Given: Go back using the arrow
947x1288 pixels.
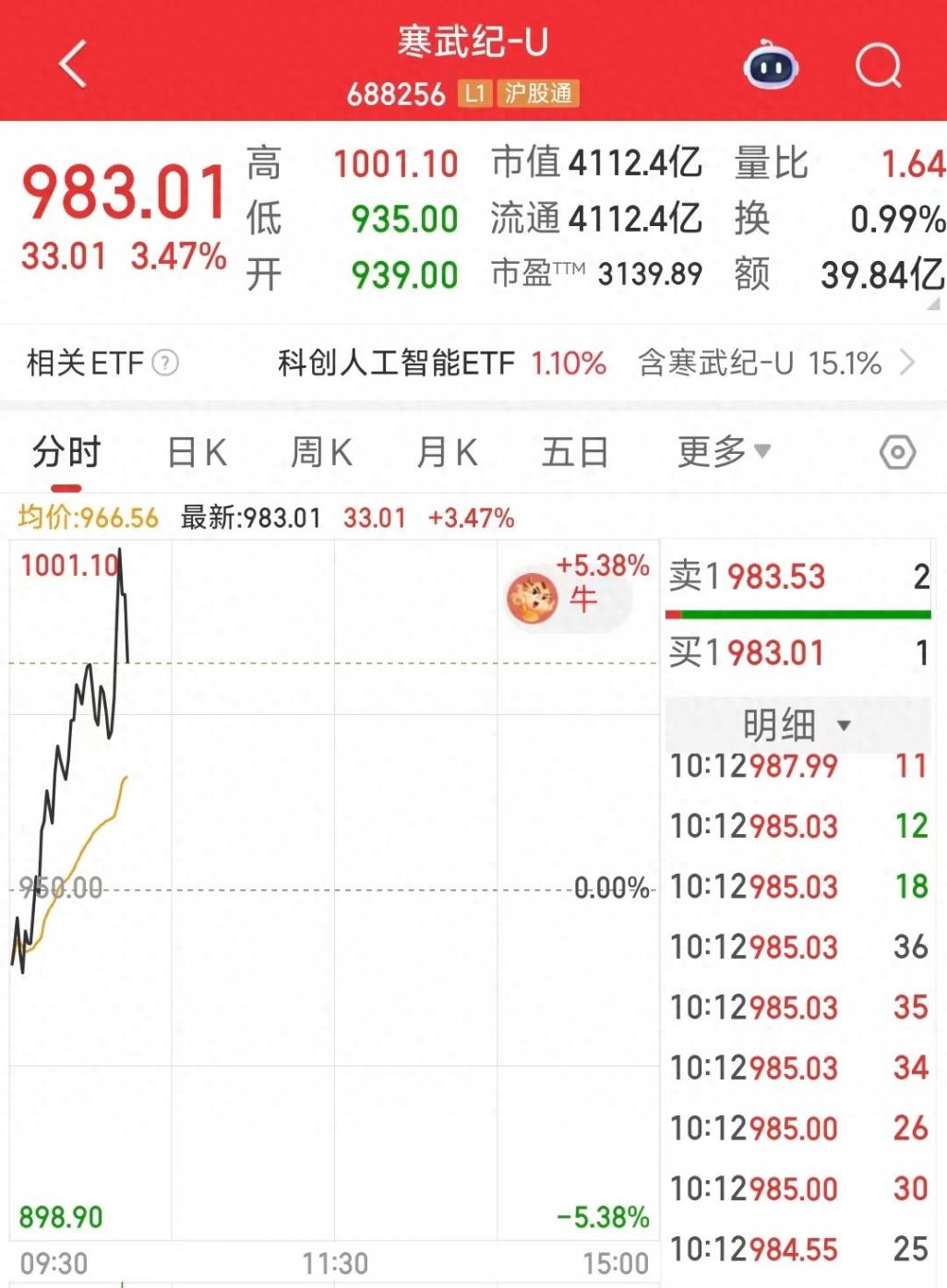Looking at the screenshot, I should [x=73, y=65].
